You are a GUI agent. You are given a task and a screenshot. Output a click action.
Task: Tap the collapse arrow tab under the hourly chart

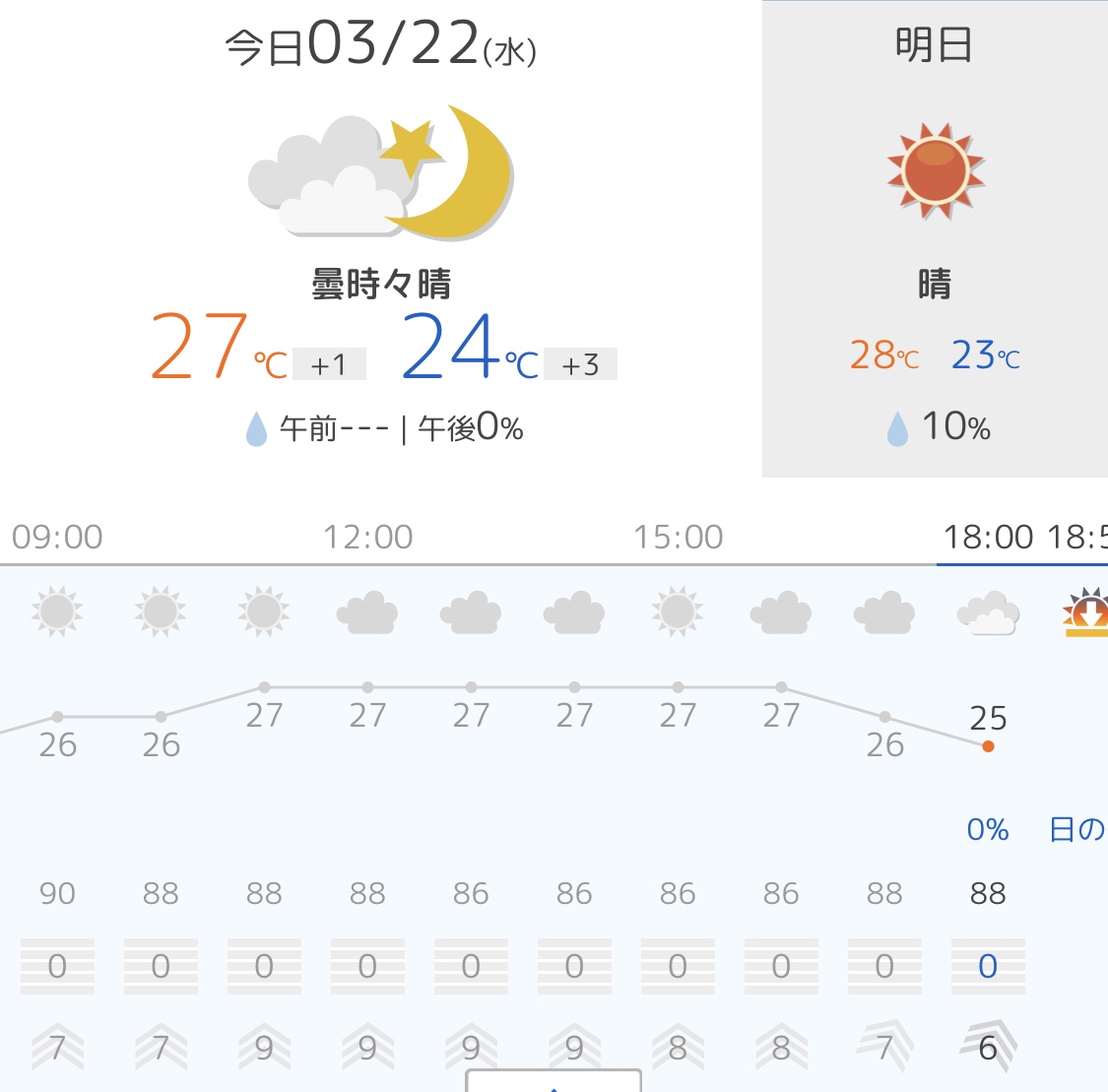[x=554, y=1081]
